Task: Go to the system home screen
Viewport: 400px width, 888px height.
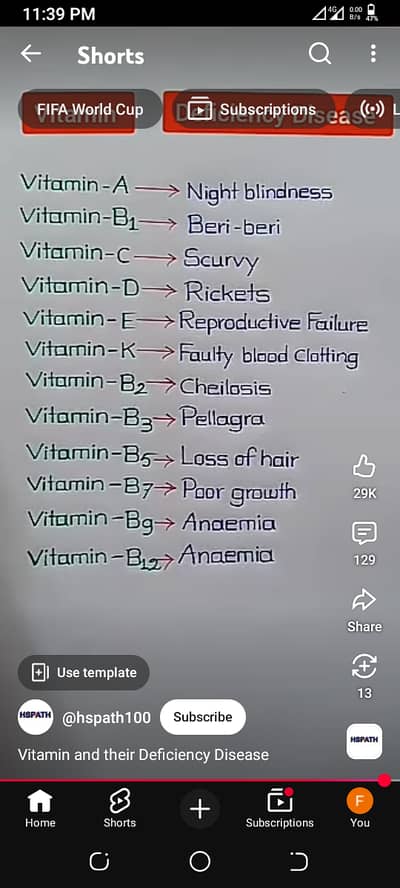Action: pos(200,862)
